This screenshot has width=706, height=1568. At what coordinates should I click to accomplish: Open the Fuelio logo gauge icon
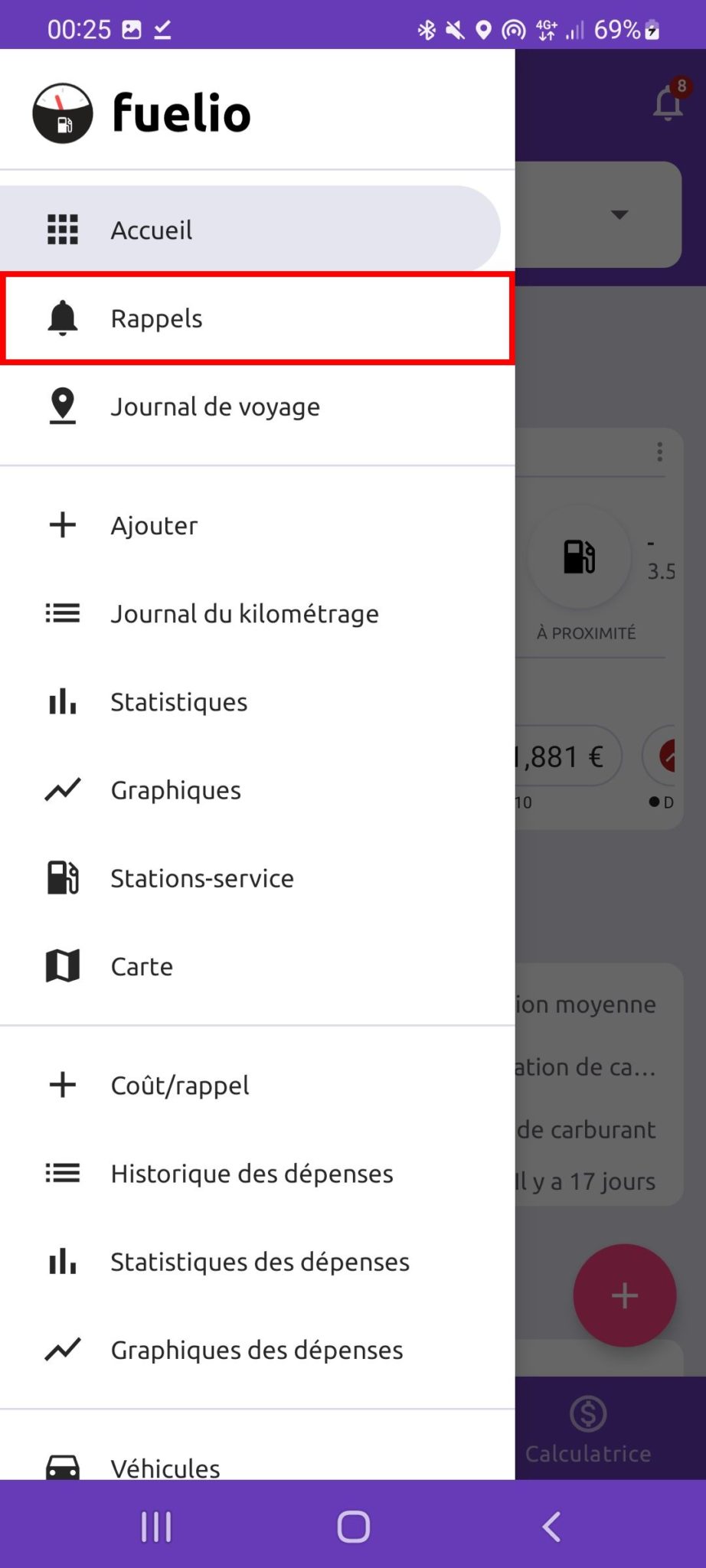(x=63, y=113)
